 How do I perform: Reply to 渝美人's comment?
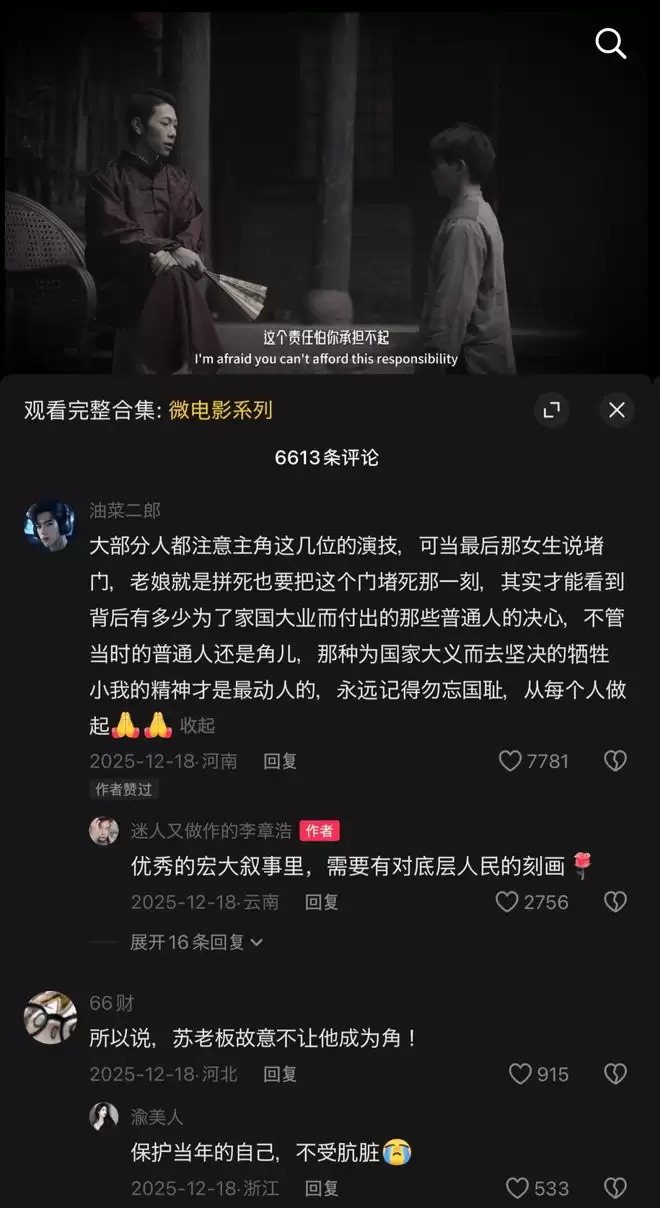(x=322, y=1188)
